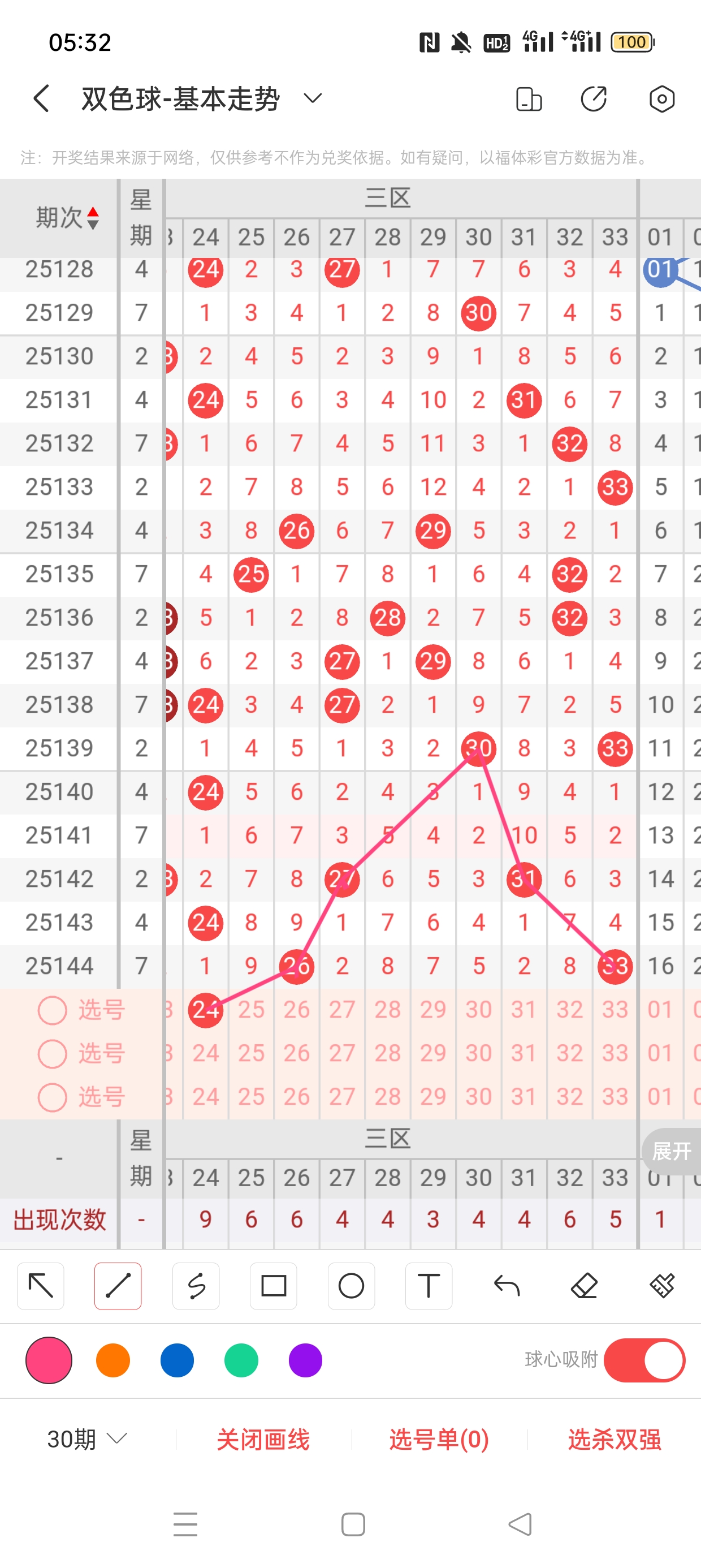Undo the last drawn line
Screen dimensions: 701x1568
click(x=507, y=1286)
